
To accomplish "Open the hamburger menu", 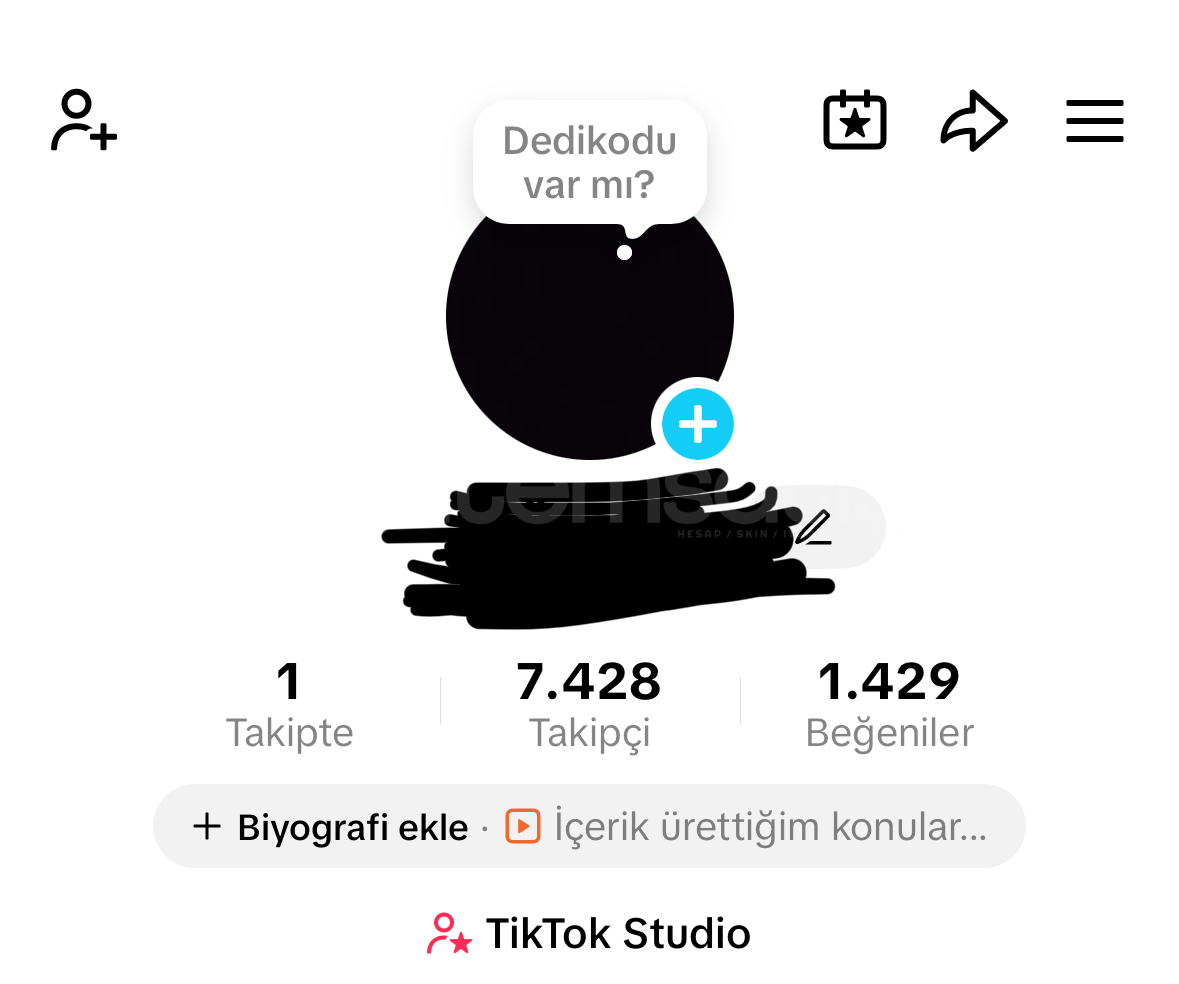I will tap(1094, 121).
